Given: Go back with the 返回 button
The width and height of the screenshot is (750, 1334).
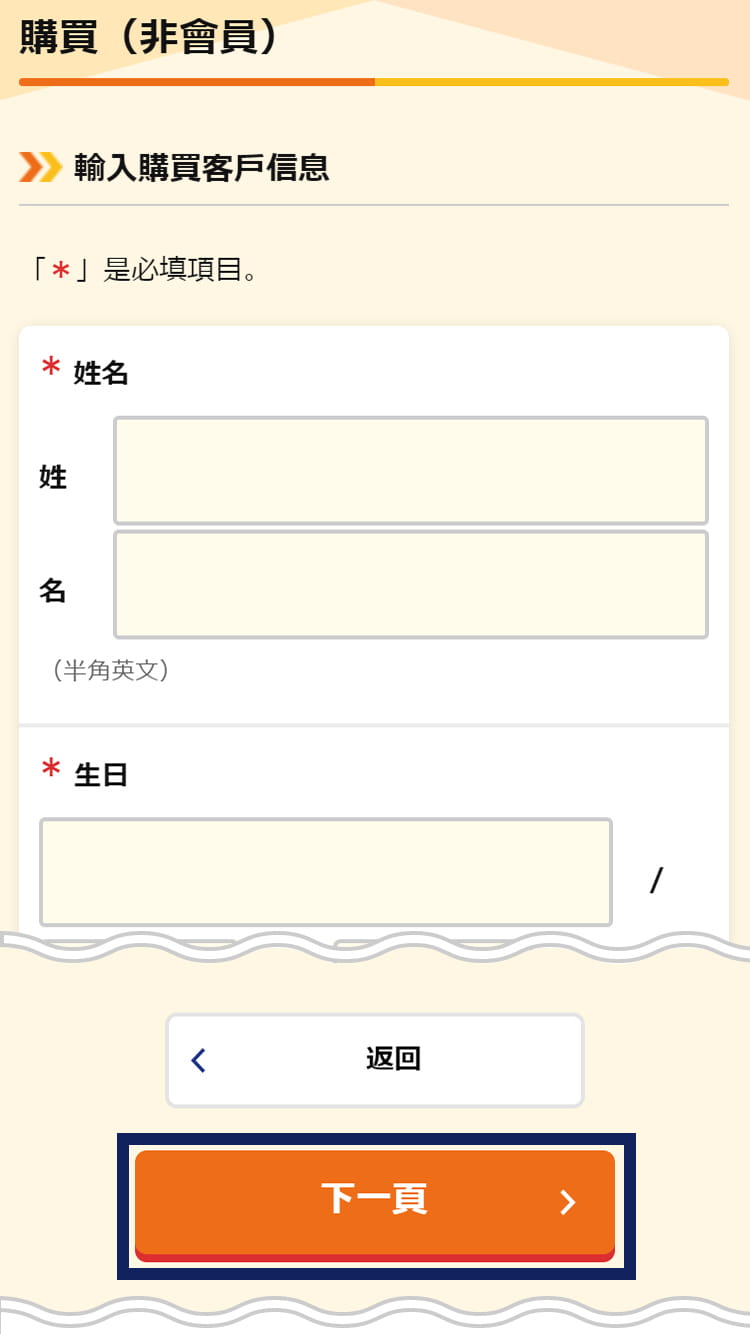Looking at the screenshot, I should pyautogui.click(x=375, y=1060).
